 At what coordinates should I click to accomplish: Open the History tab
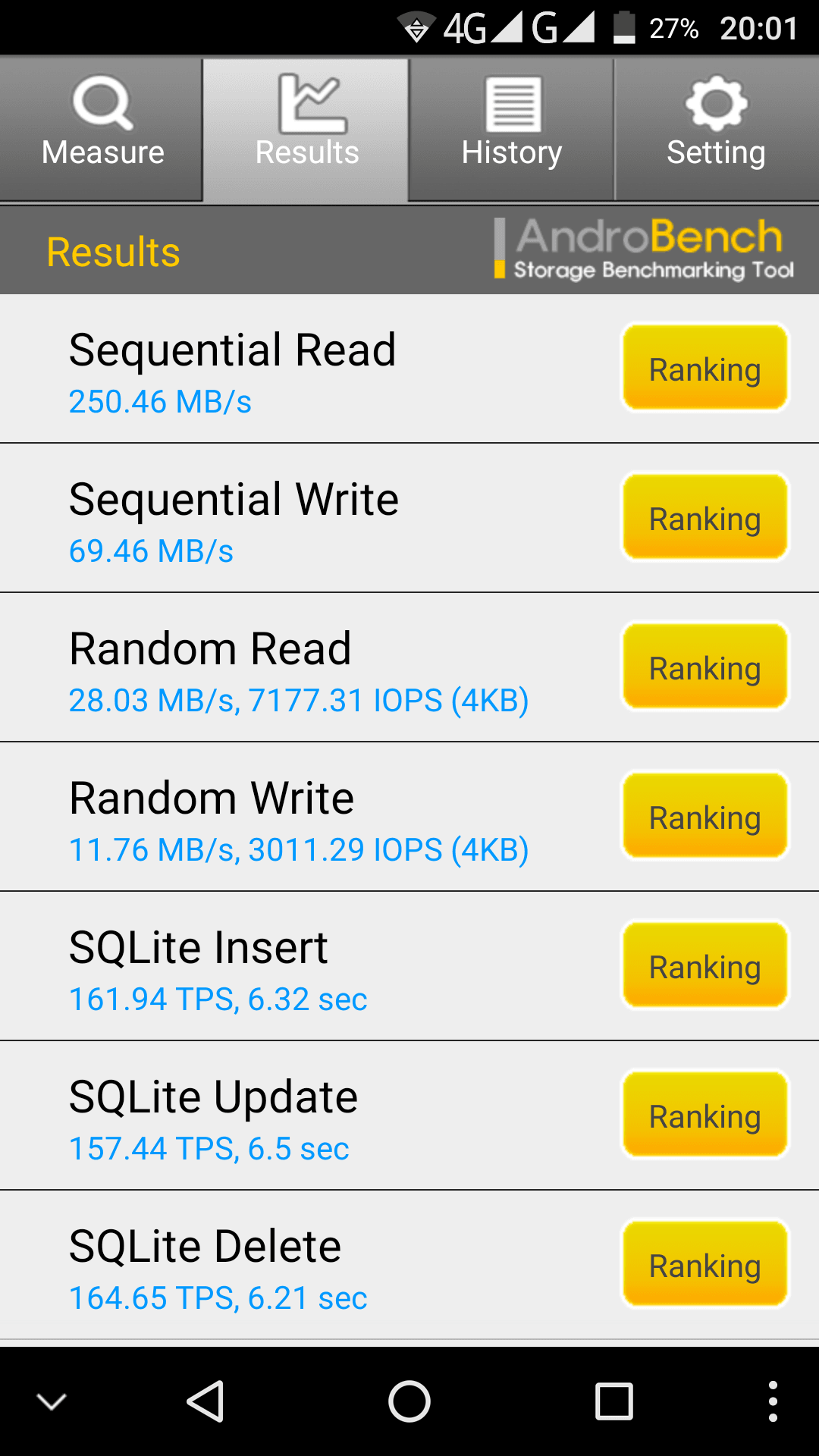(x=512, y=129)
